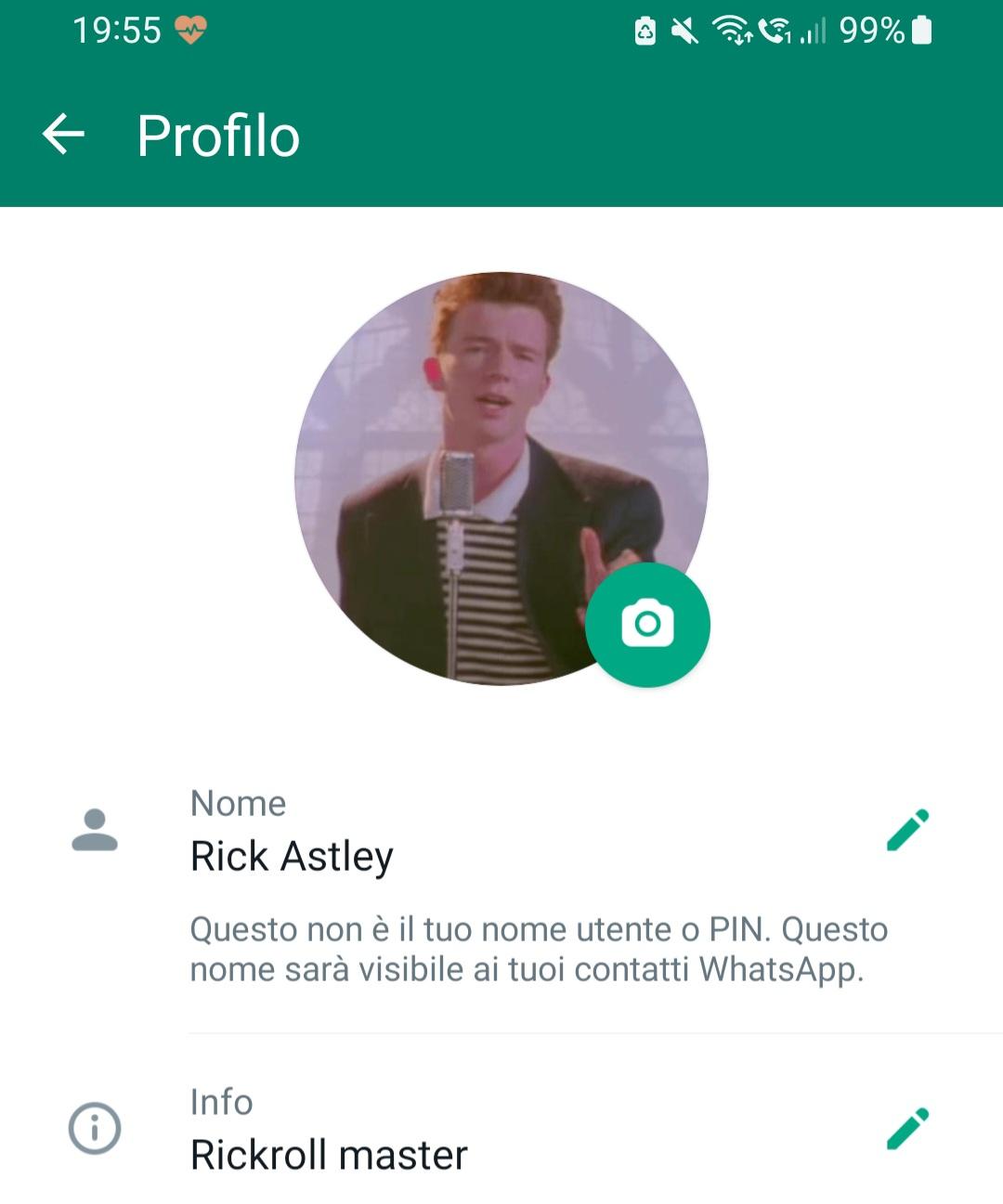Tap the data saver icon in status bar
Image resolution: width=1003 pixels, height=1204 pixels.
[645, 31]
